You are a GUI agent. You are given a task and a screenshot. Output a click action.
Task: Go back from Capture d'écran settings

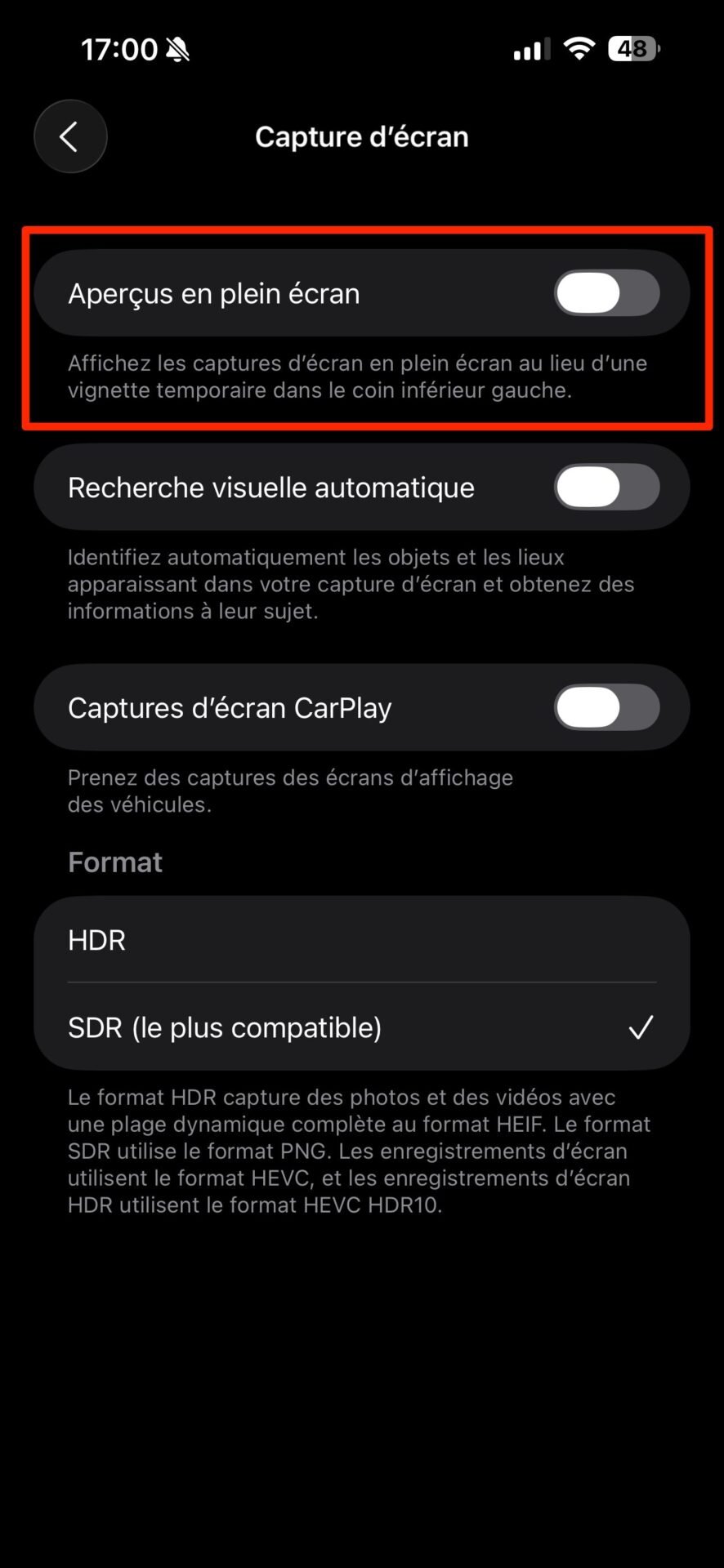tap(70, 136)
